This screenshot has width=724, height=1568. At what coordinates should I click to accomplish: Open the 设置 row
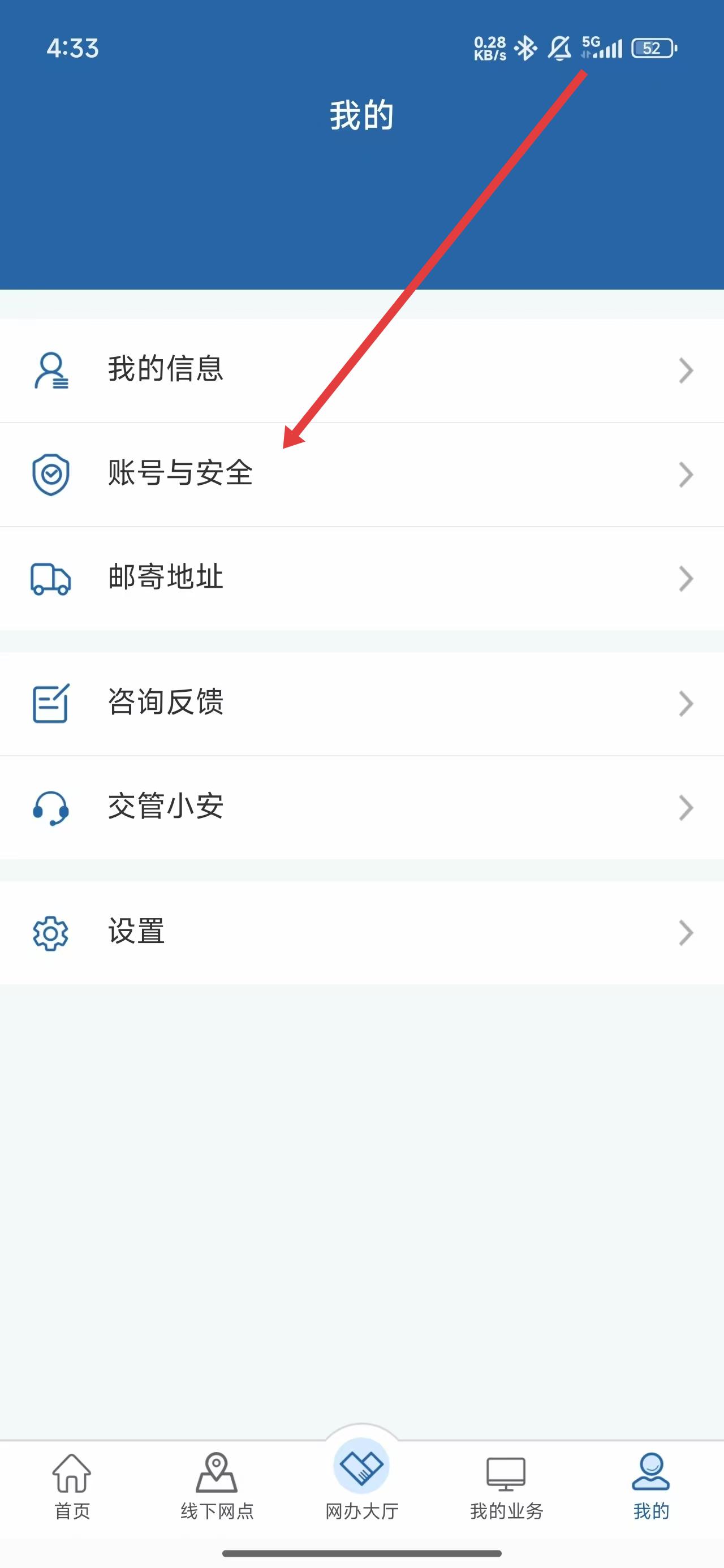coord(361,932)
